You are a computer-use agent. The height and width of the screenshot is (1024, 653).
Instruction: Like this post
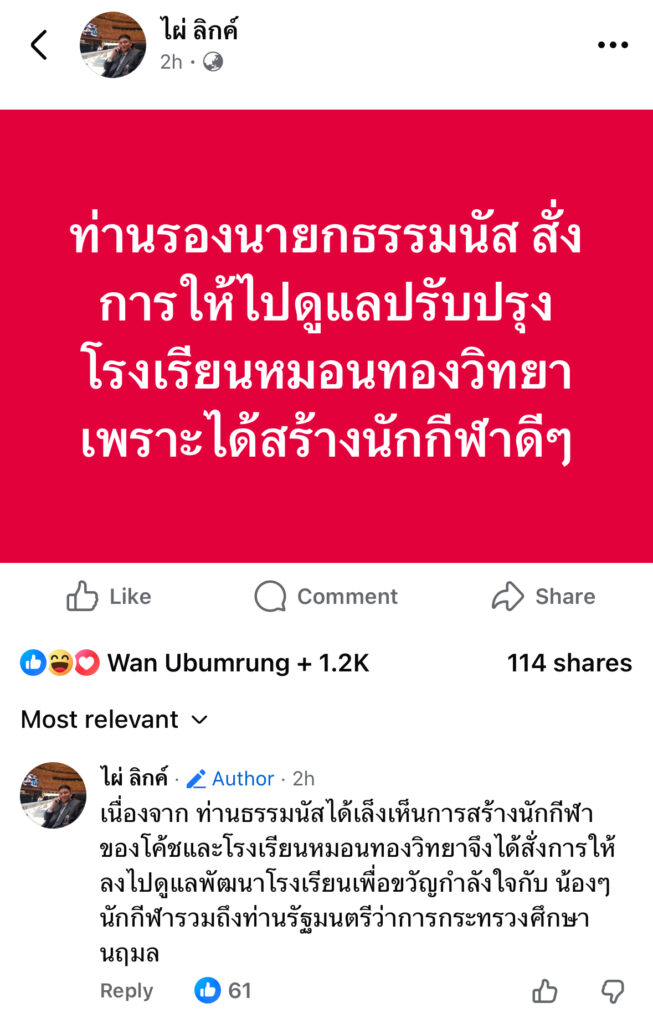(108, 597)
